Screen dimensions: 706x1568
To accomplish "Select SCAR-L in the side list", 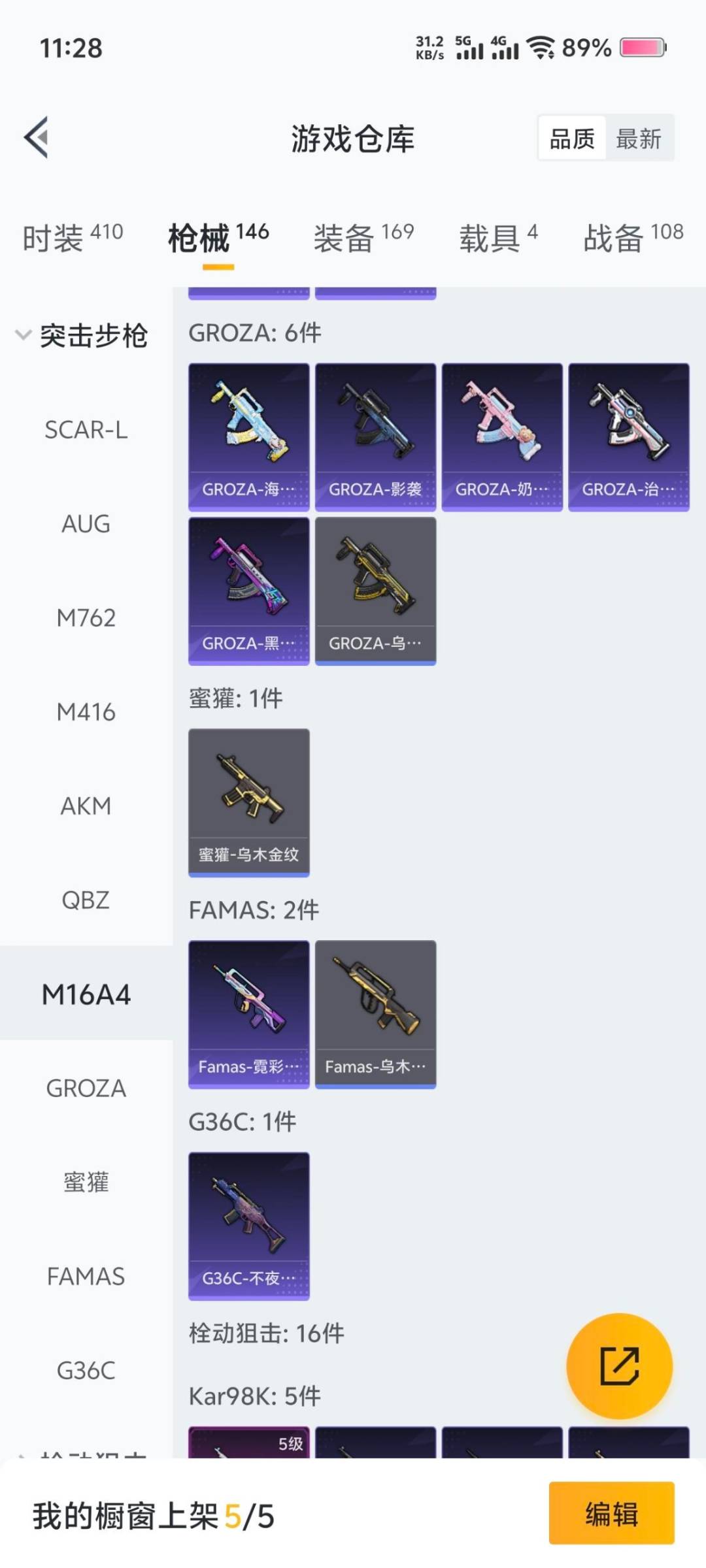I will 86,430.
